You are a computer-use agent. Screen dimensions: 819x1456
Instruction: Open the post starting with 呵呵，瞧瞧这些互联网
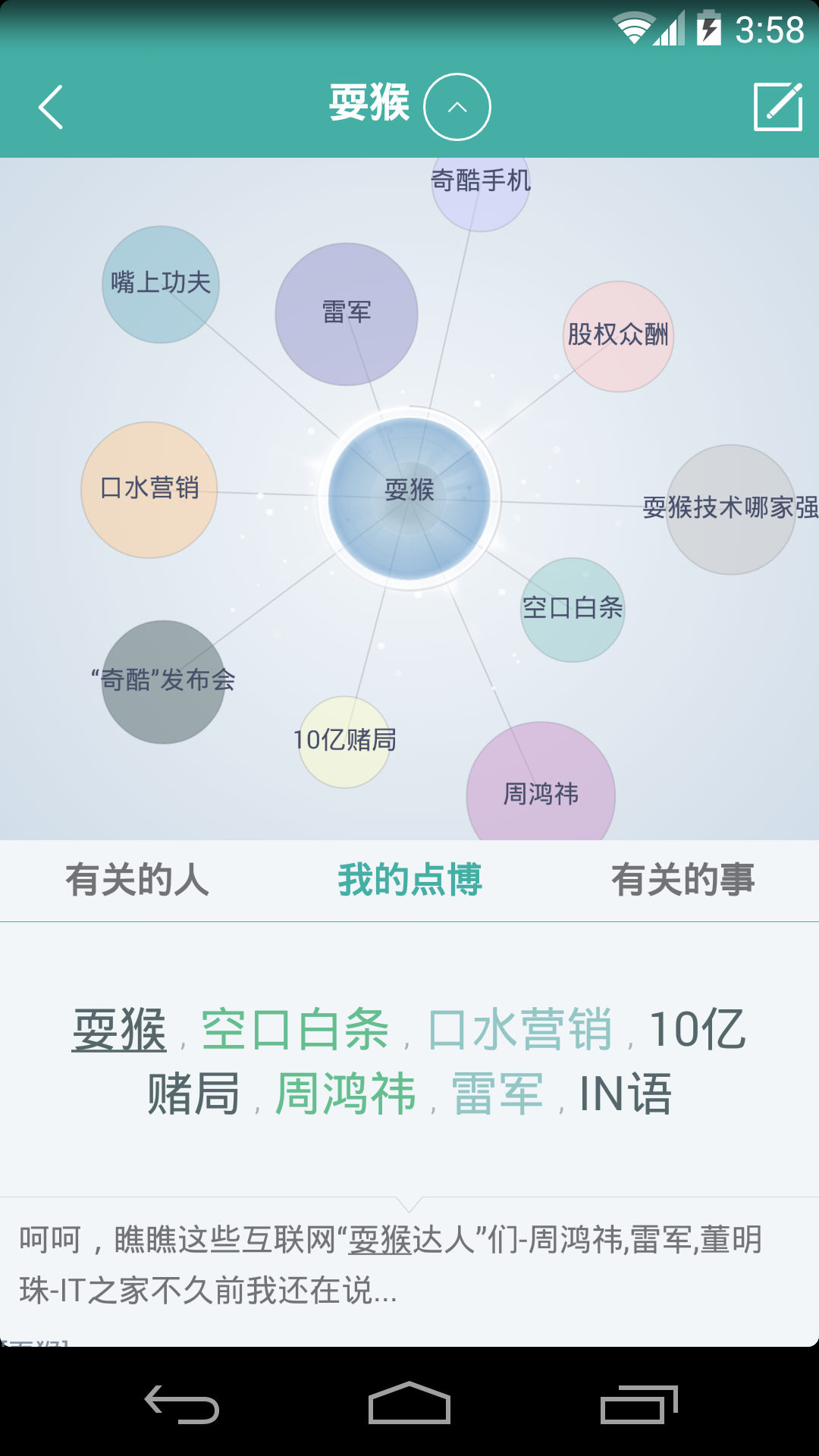tap(391, 1264)
